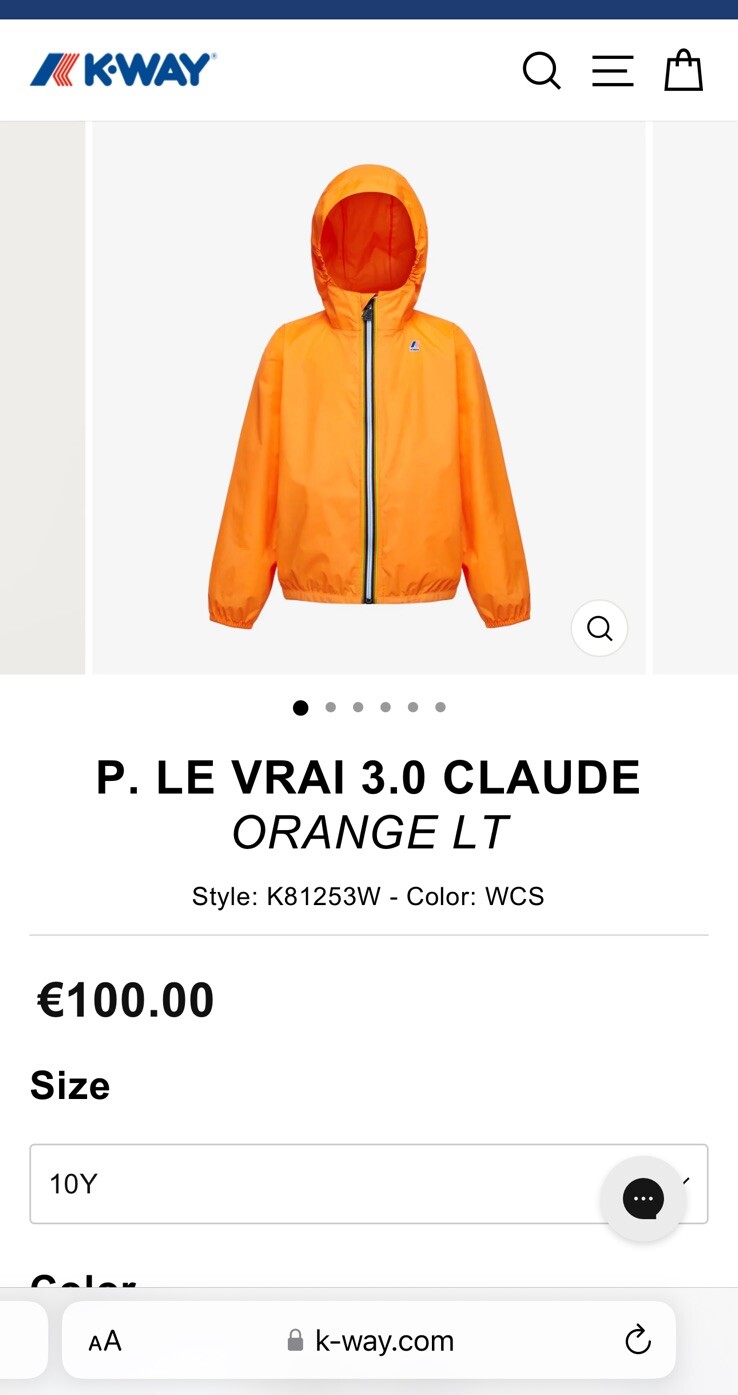This screenshot has height=1395, width=738.
Task: Open the hamburger menu
Action: click(612, 71)
